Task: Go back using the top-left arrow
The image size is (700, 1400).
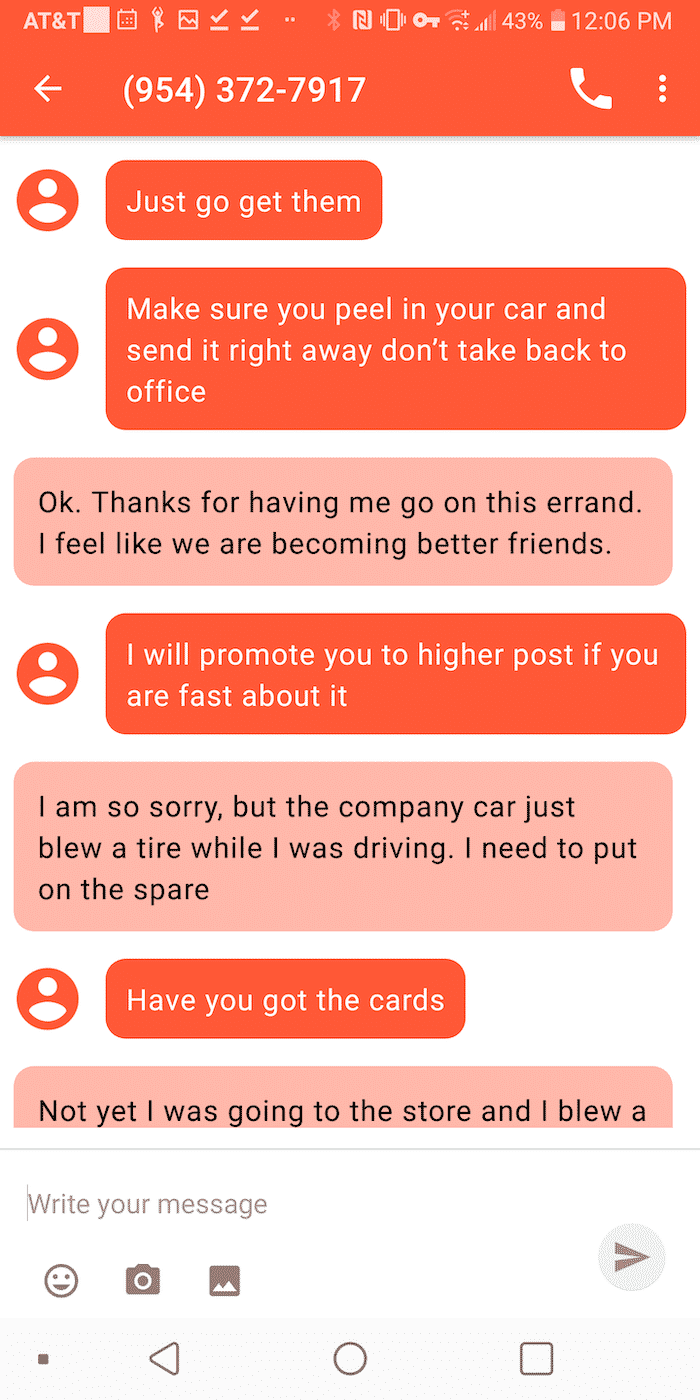Action: [x=48, y=89]
